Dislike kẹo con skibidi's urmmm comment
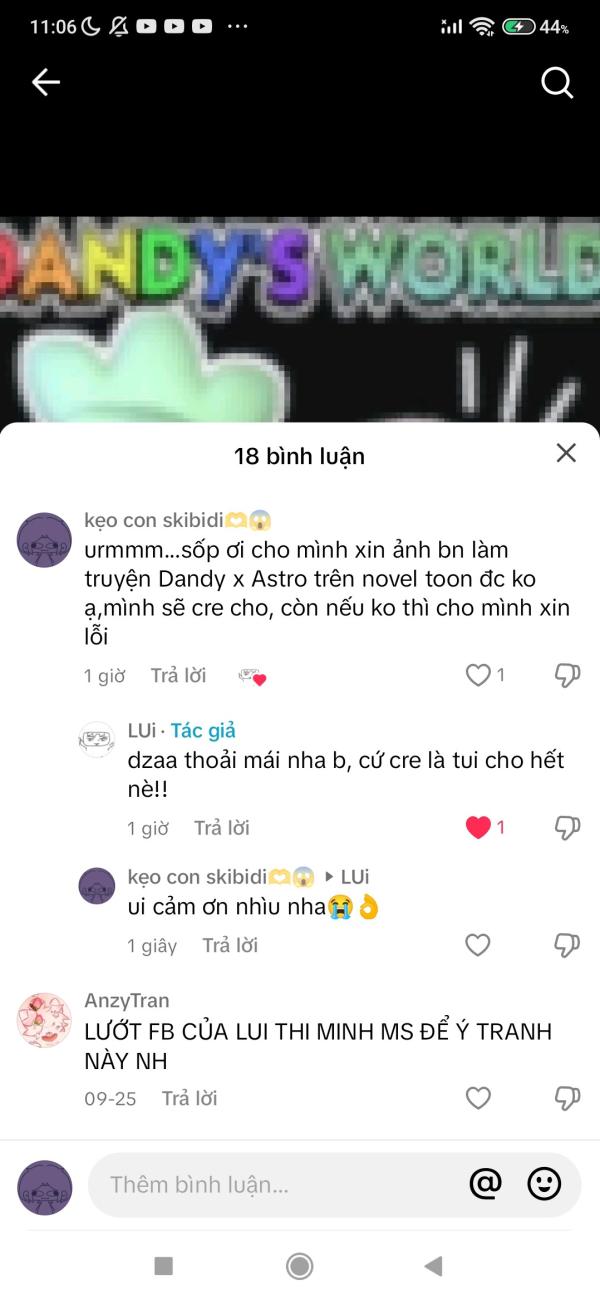This screenshot has height=1300, width=600. [567, 676]
